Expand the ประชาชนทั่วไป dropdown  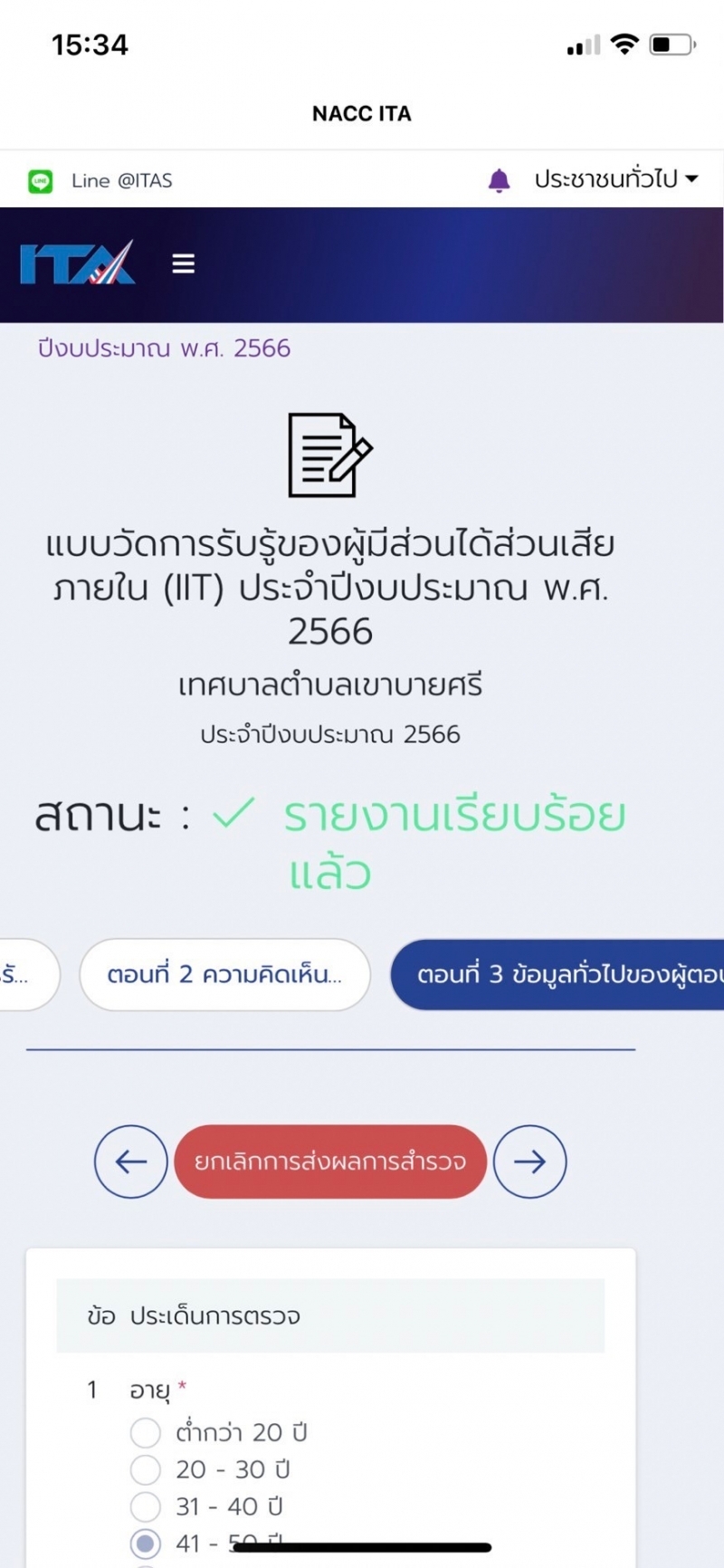click(616, 179)
